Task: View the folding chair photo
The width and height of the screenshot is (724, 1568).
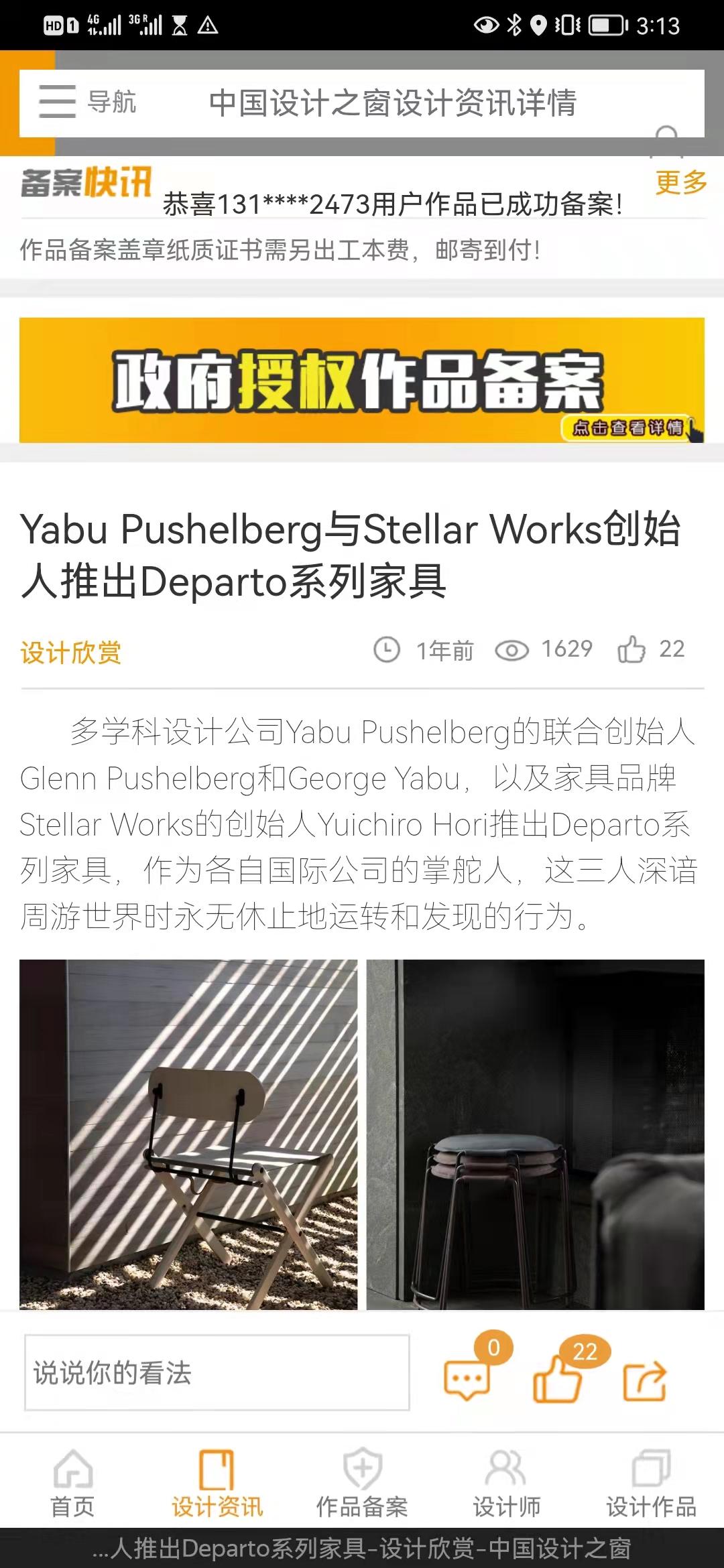Action: click(188, 1134)
